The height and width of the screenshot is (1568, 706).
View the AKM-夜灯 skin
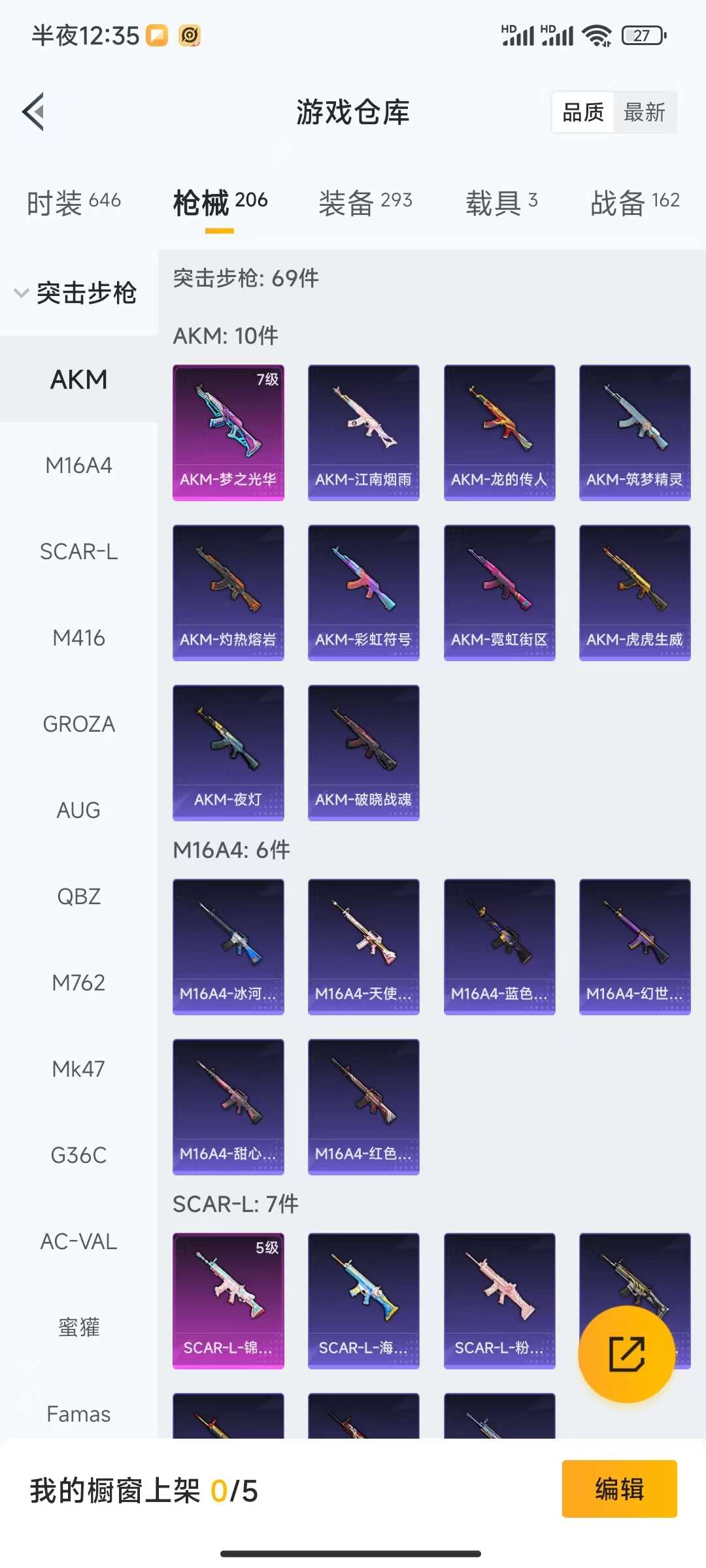[x=228, y=753]
